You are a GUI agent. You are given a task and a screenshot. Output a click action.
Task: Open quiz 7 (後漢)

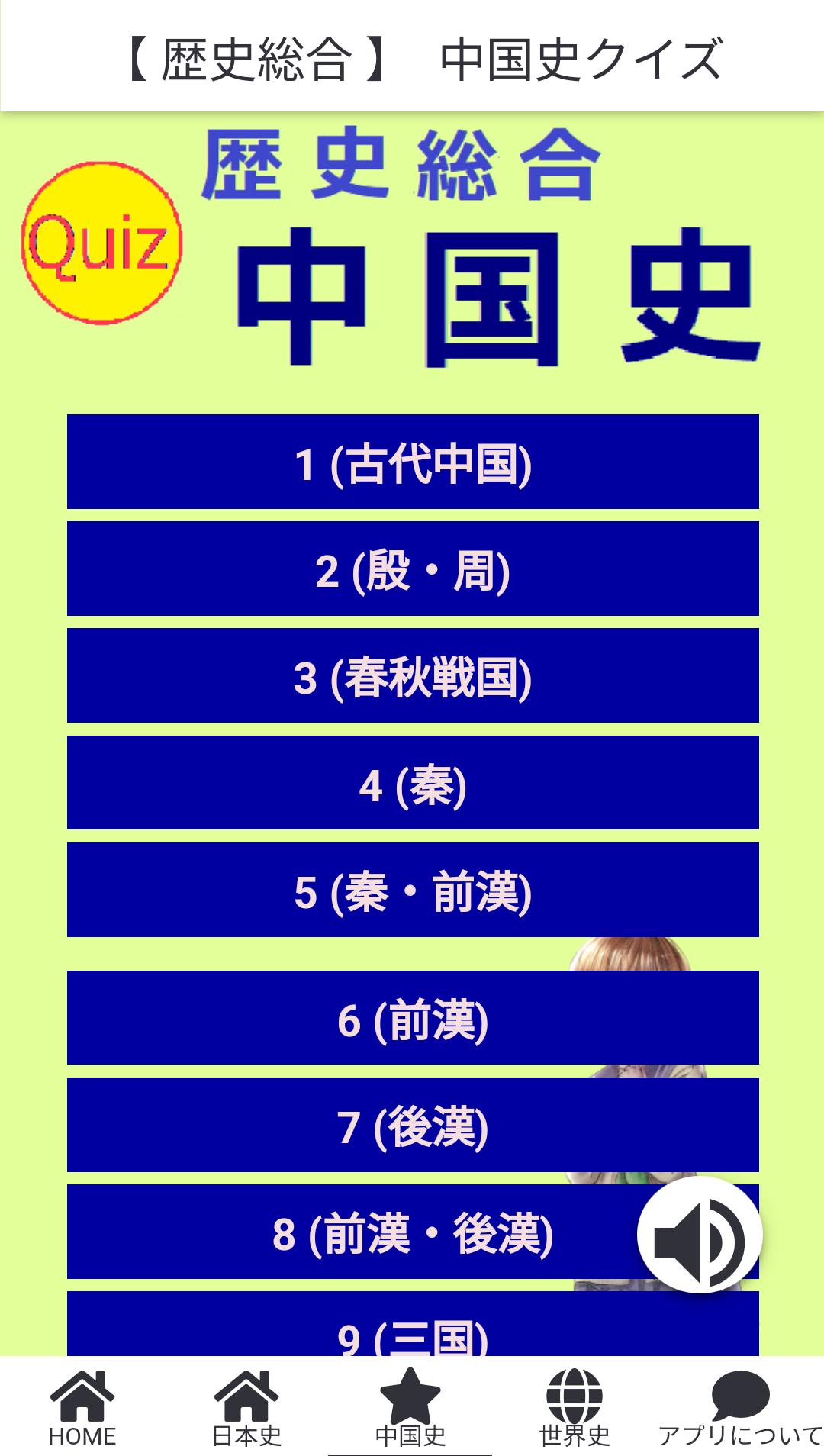tap(413, 1125)
